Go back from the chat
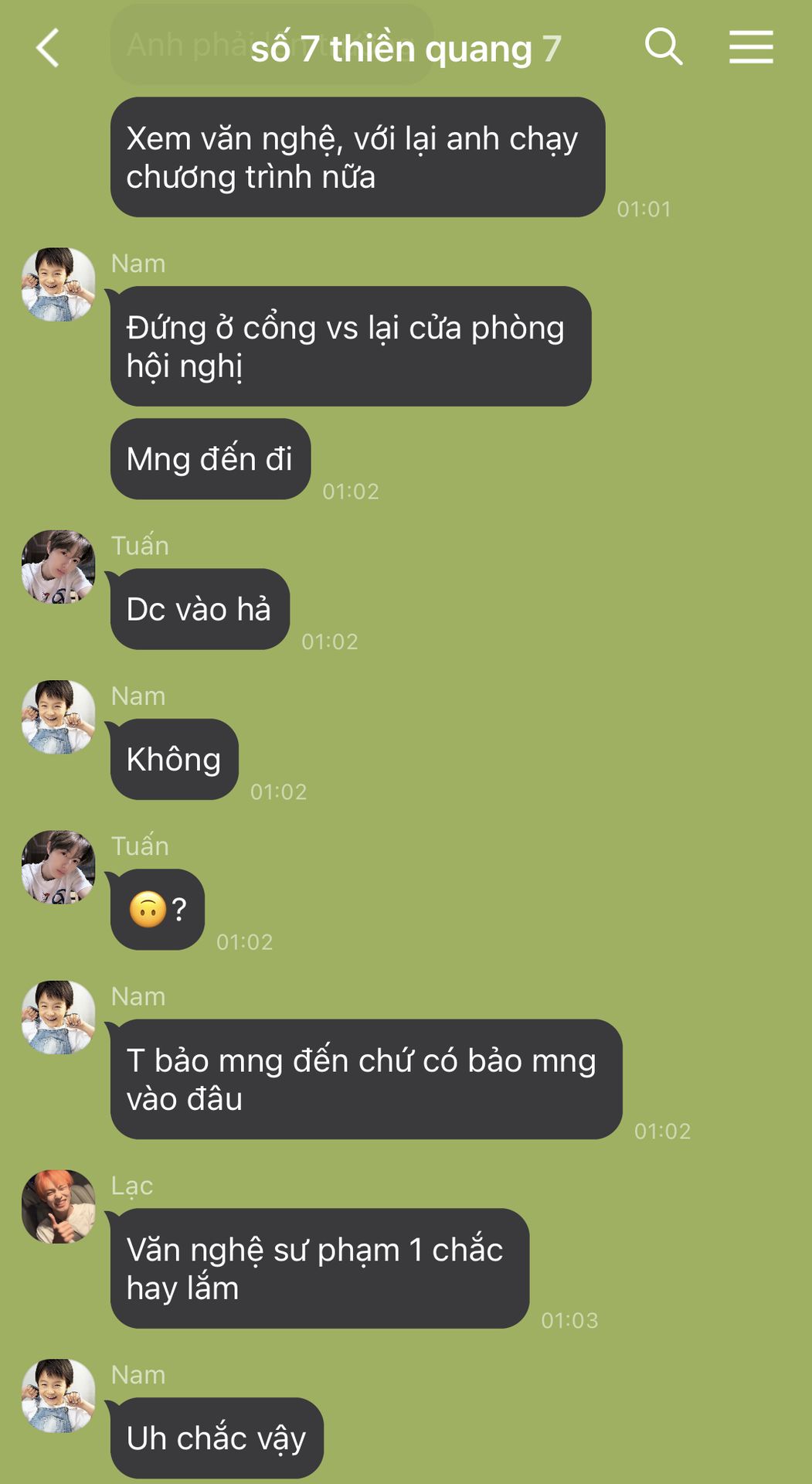Screen dimensions: 812x1484 (48, 48)
